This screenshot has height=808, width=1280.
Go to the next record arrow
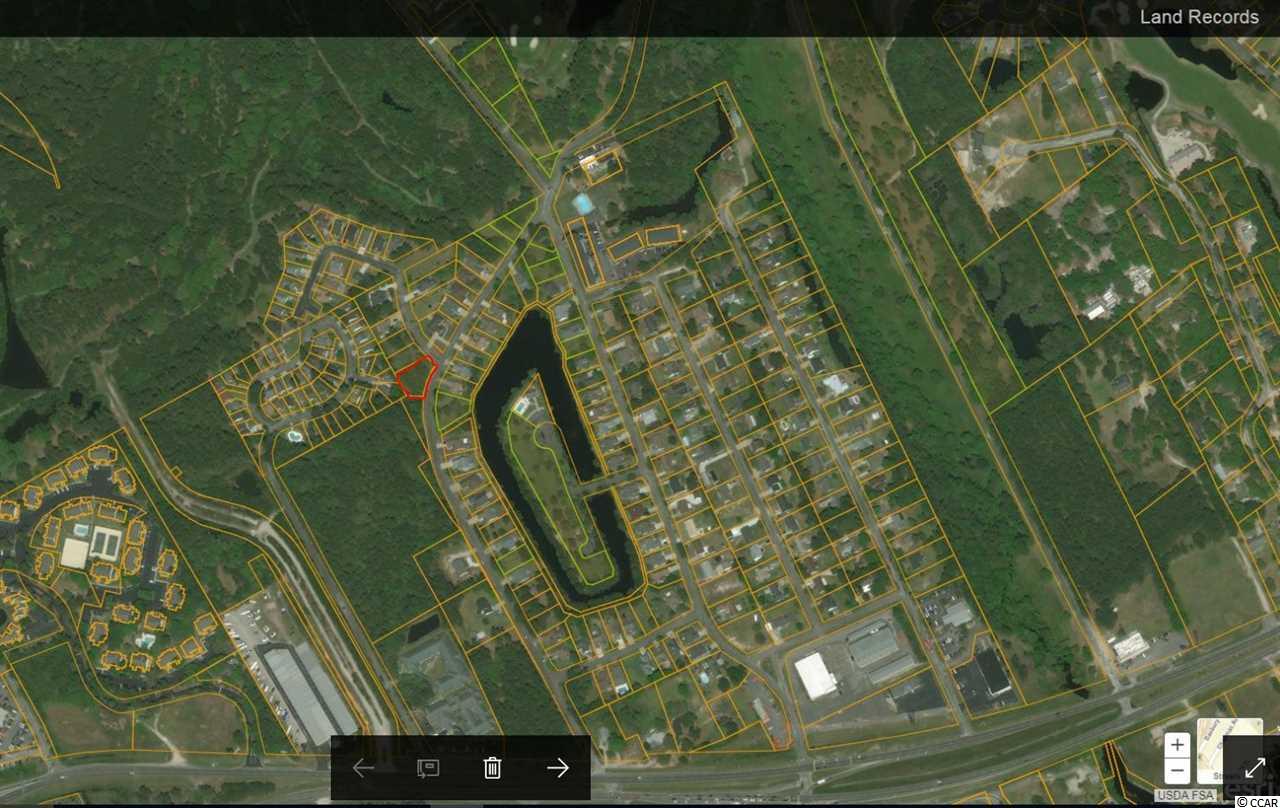pos(557,768)
